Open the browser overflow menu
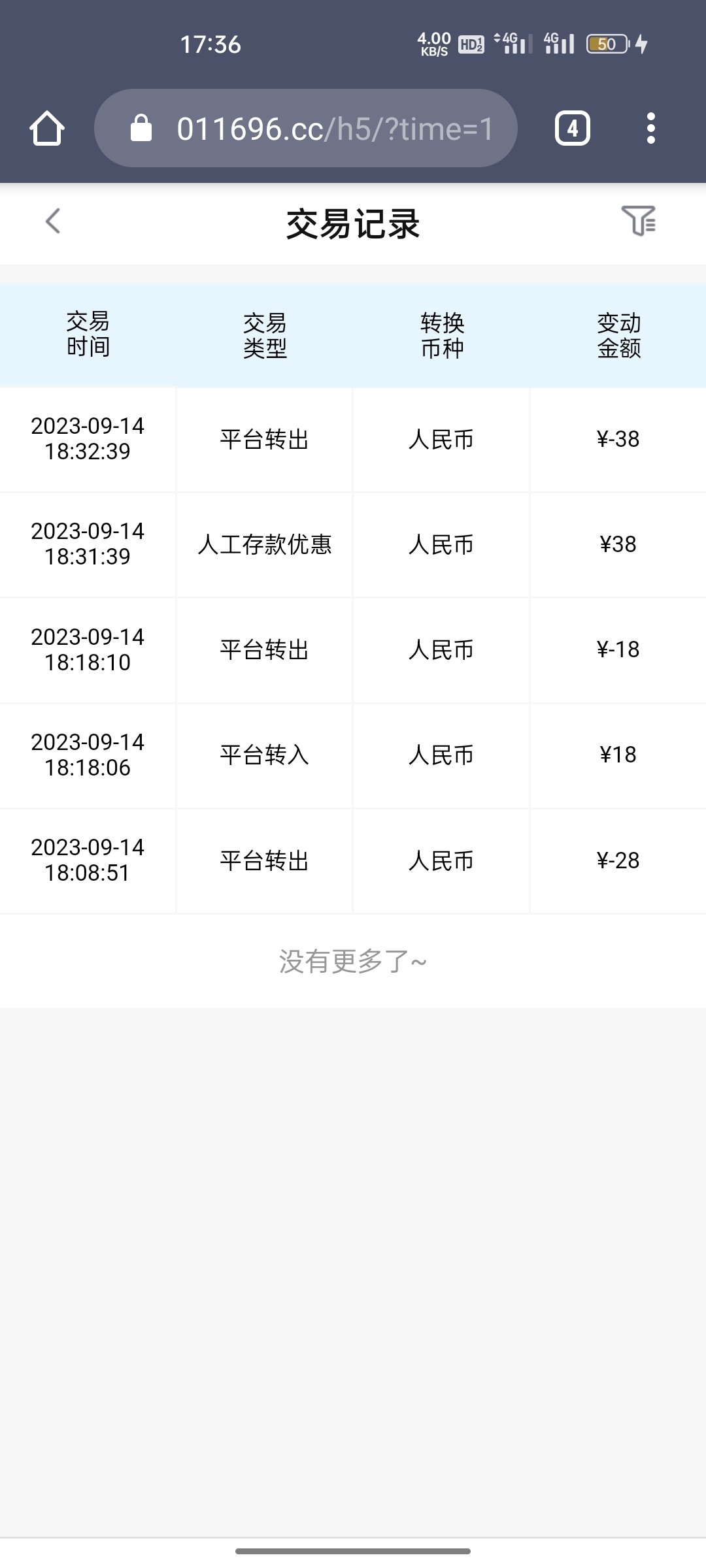This screenshot has width=706, height=1568. [650, 129]
